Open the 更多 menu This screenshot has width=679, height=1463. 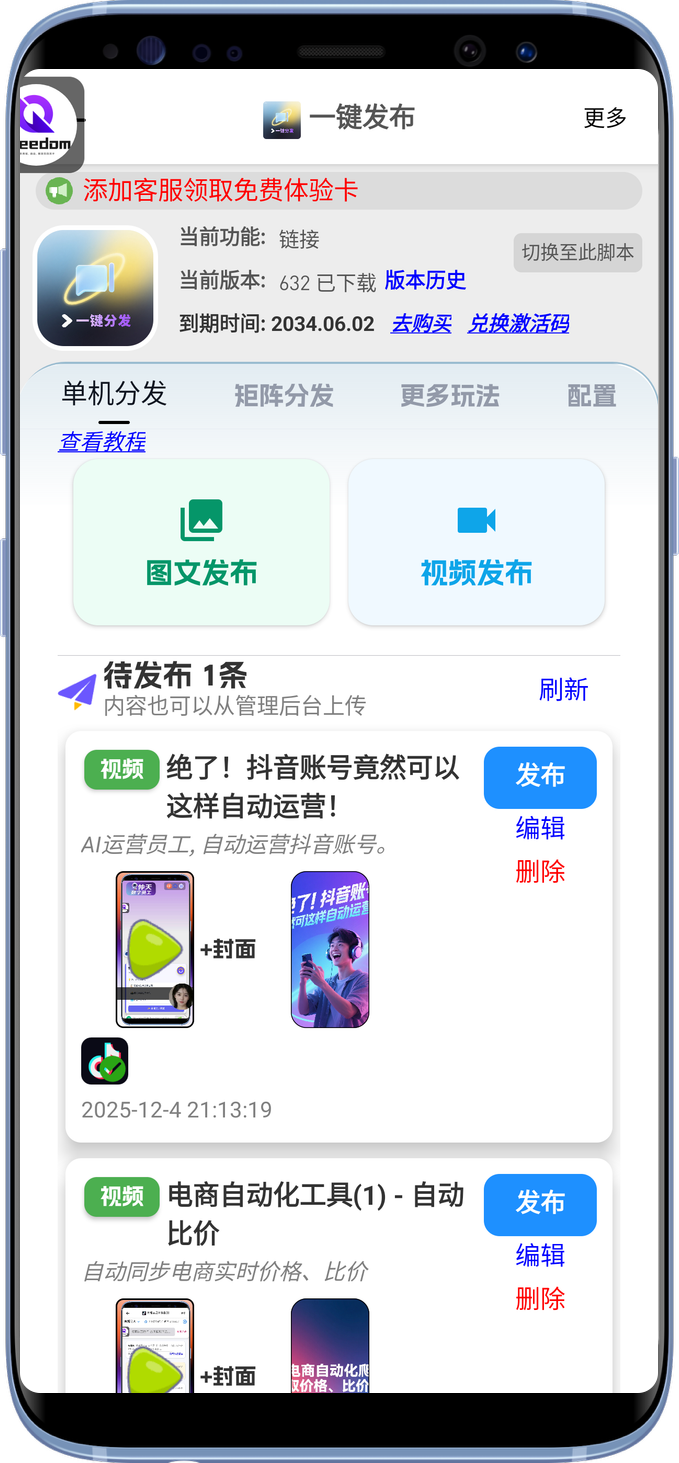605,118
